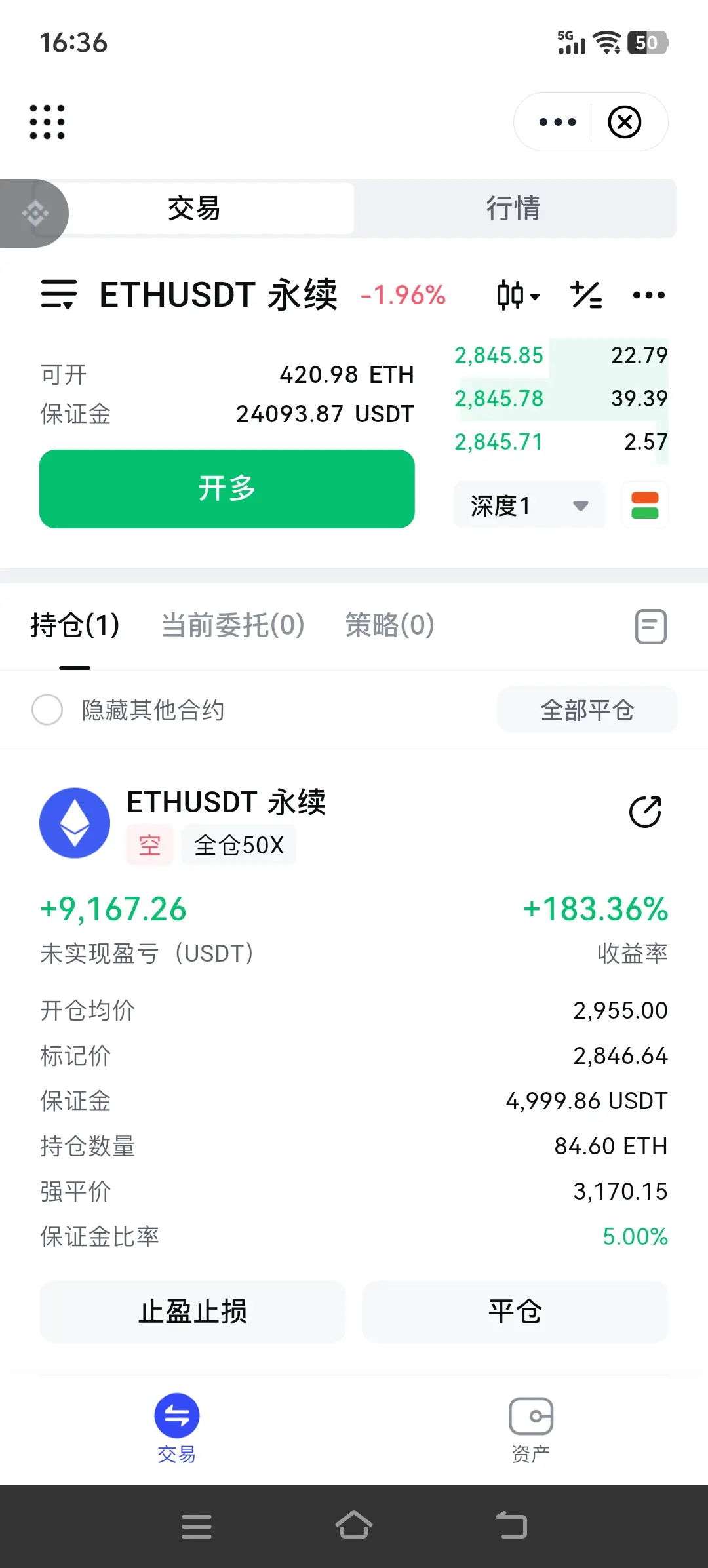Open the mini program options capsule
The height and width of the screenshot is (1568, 708).
click(557, 122)
